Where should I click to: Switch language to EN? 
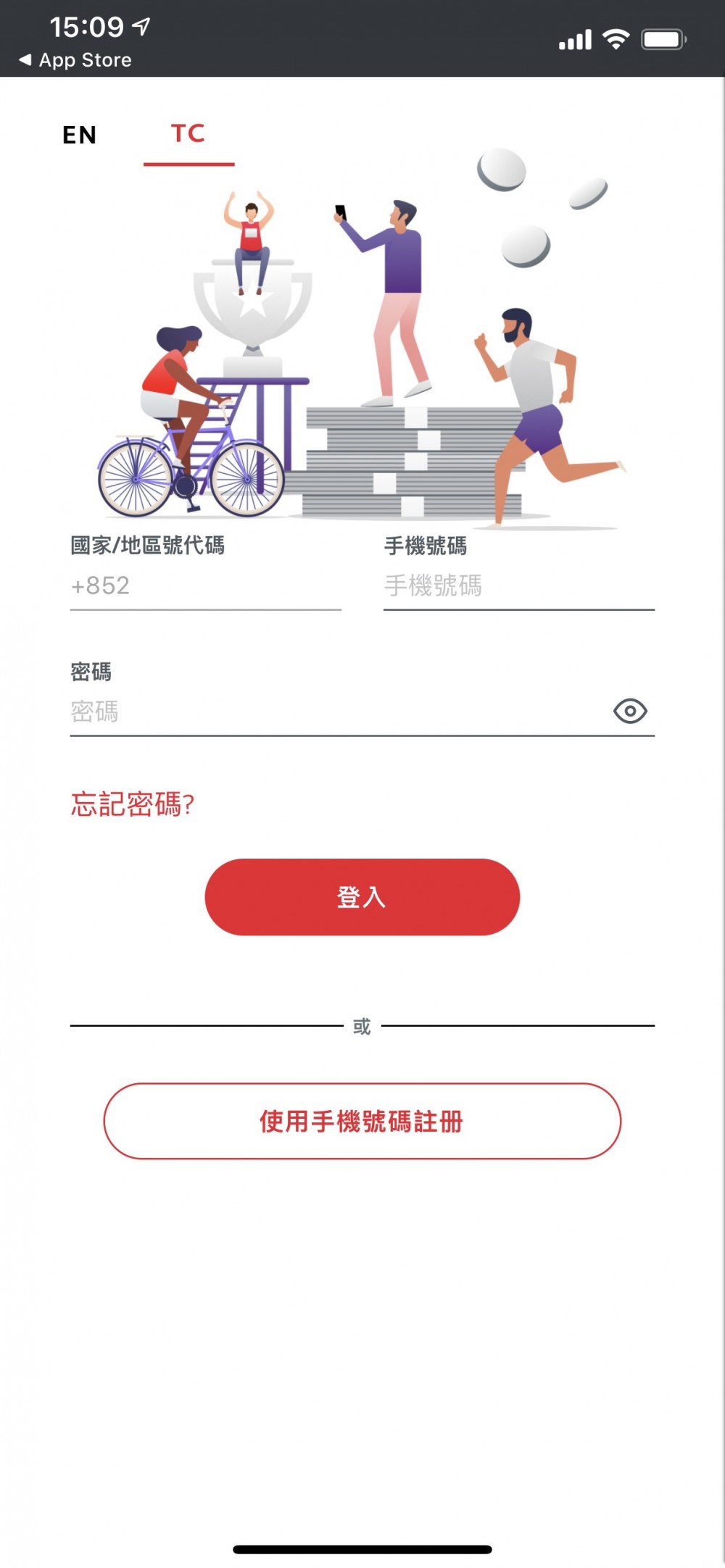(x=79, y=135)
